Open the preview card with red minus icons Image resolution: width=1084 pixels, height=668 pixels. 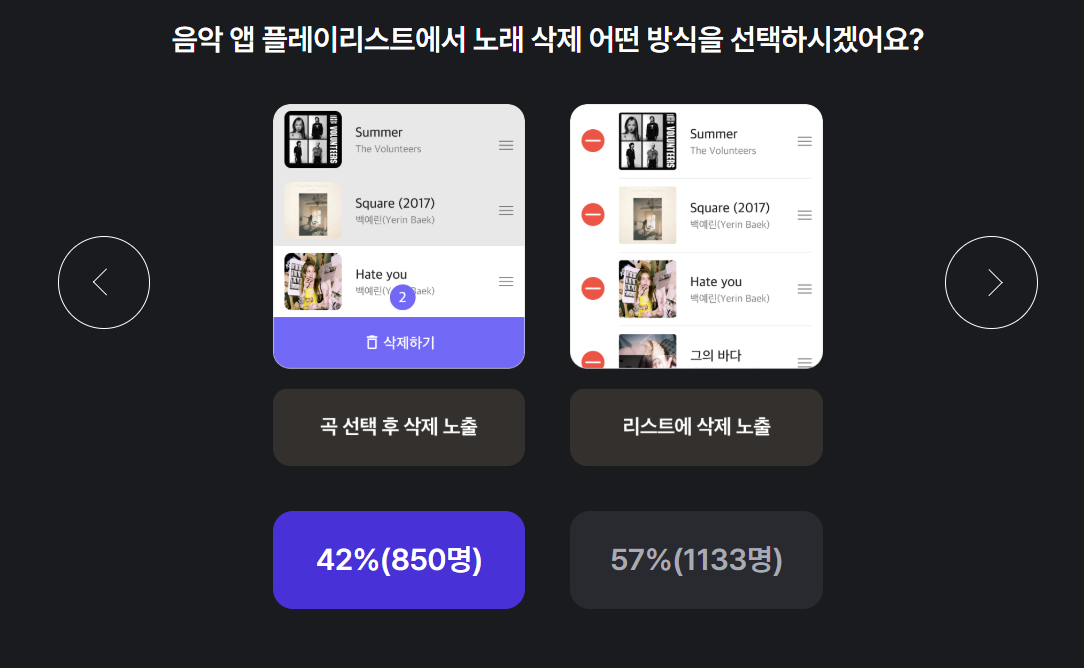(x=696, y=236)
